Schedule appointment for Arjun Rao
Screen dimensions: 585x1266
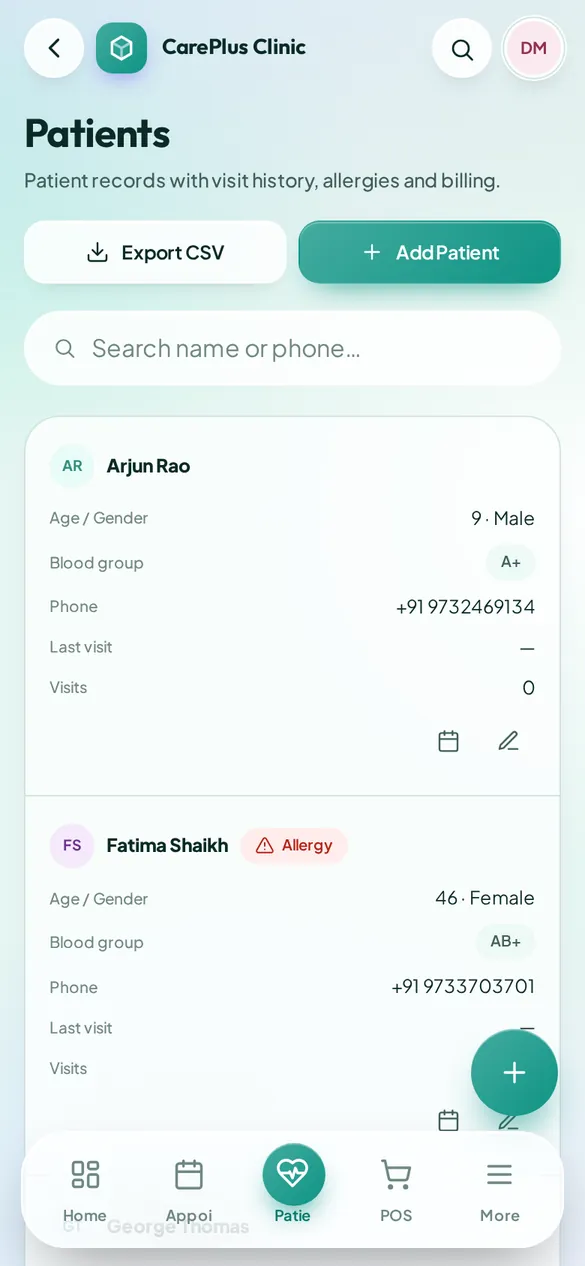point(449,741)
